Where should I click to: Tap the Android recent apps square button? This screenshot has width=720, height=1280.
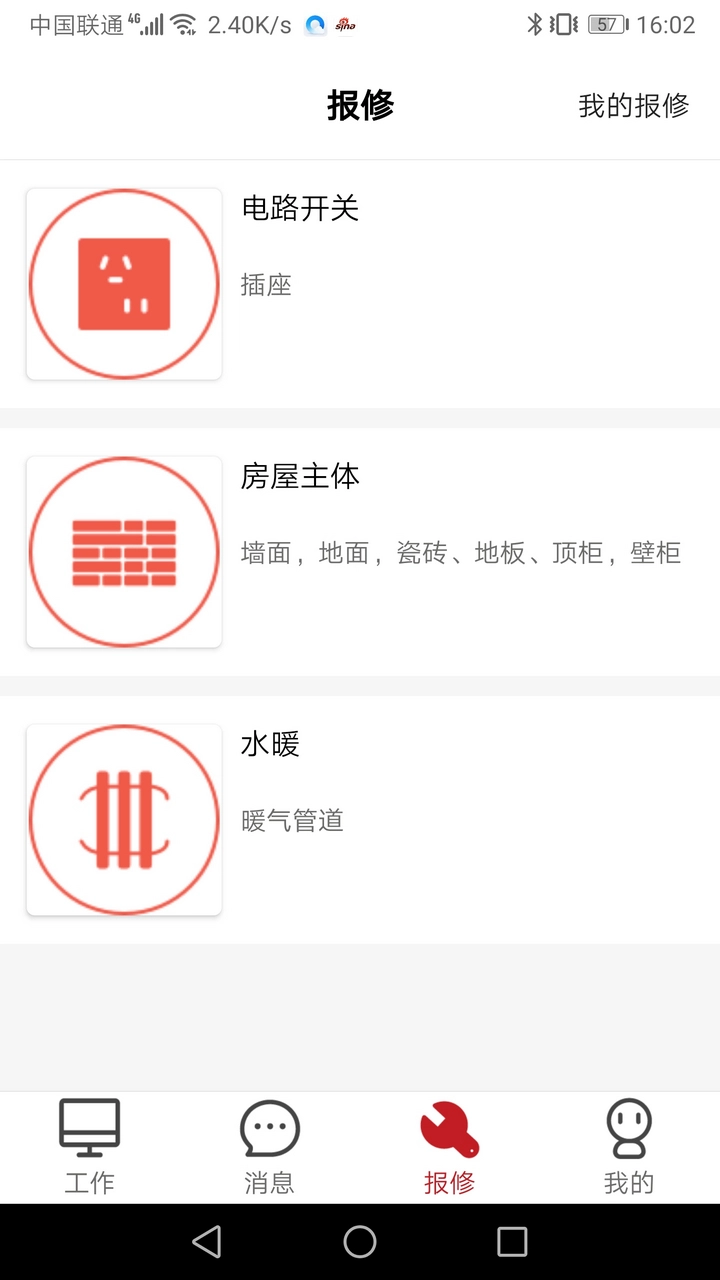pos(512,1243)
